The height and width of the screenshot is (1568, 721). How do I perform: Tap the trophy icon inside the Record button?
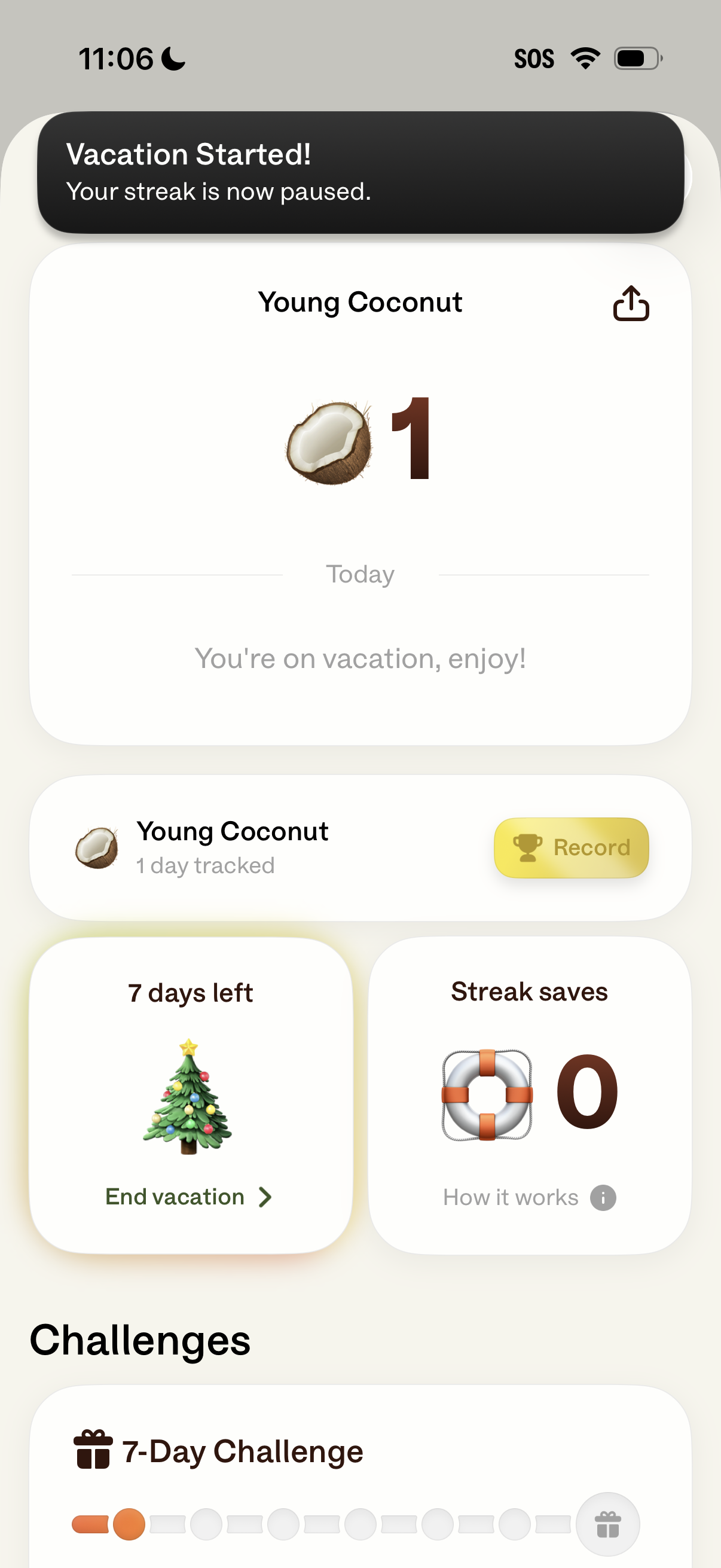[528, 846]
